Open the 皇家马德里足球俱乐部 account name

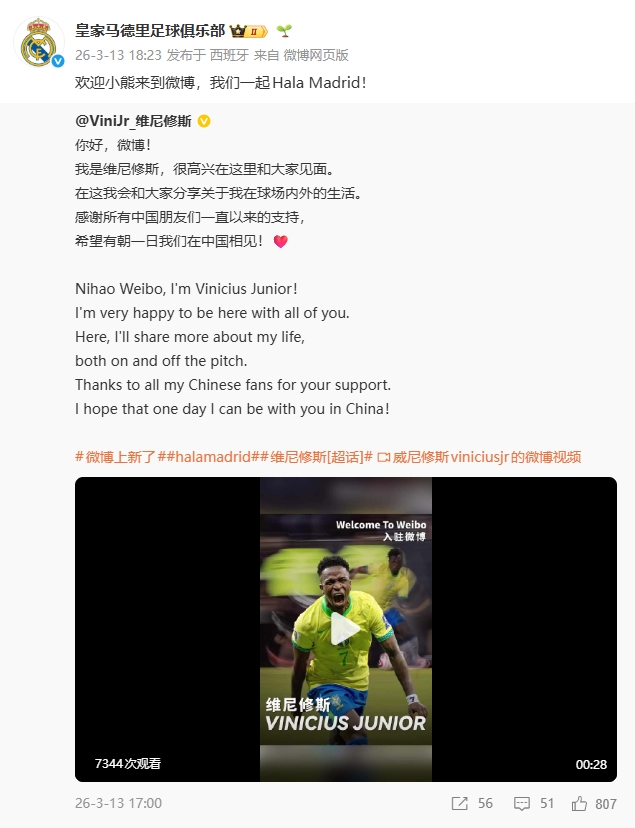pos(150,30)
